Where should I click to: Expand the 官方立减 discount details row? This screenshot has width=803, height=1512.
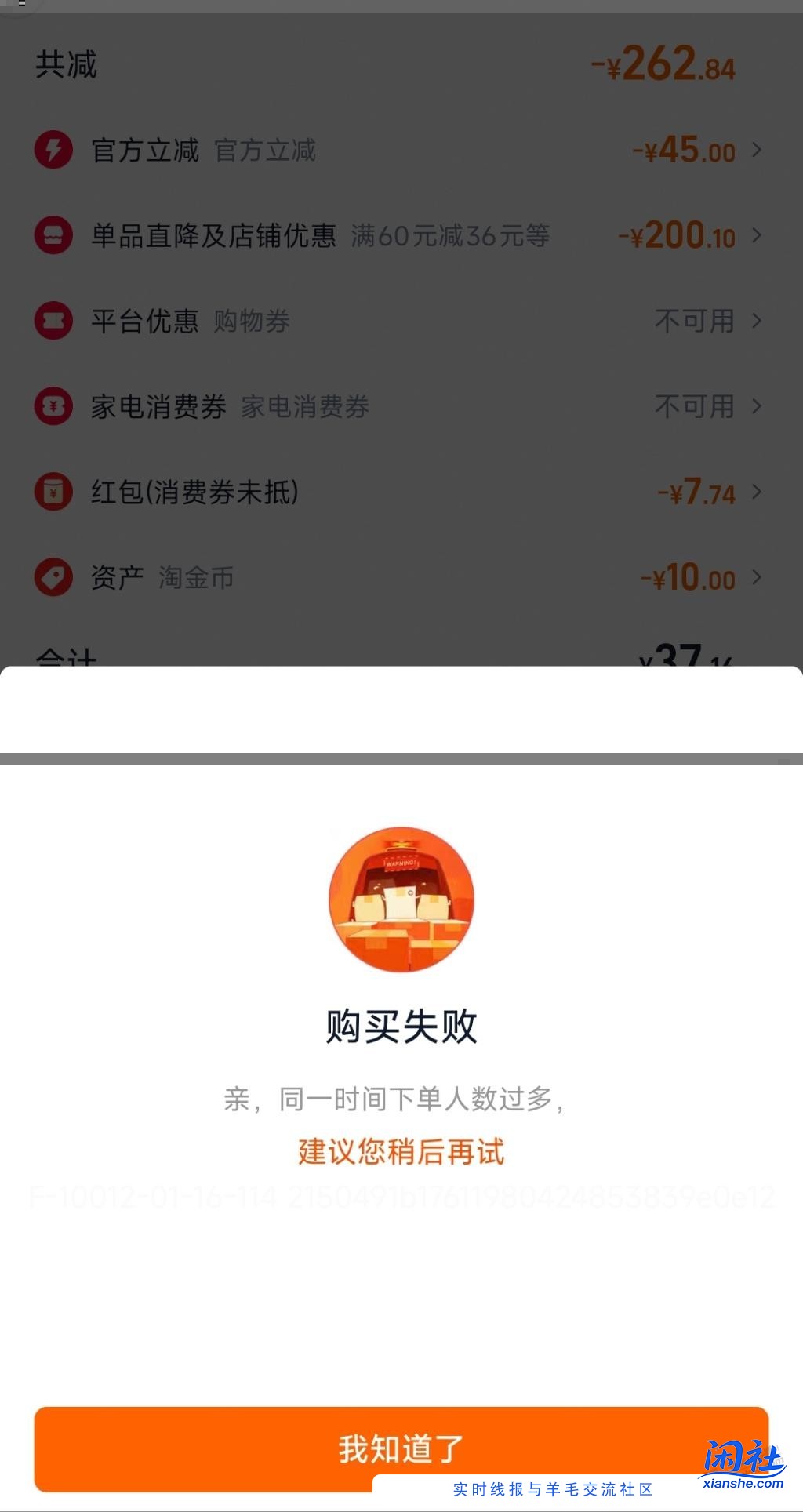(x=758, y=151)
